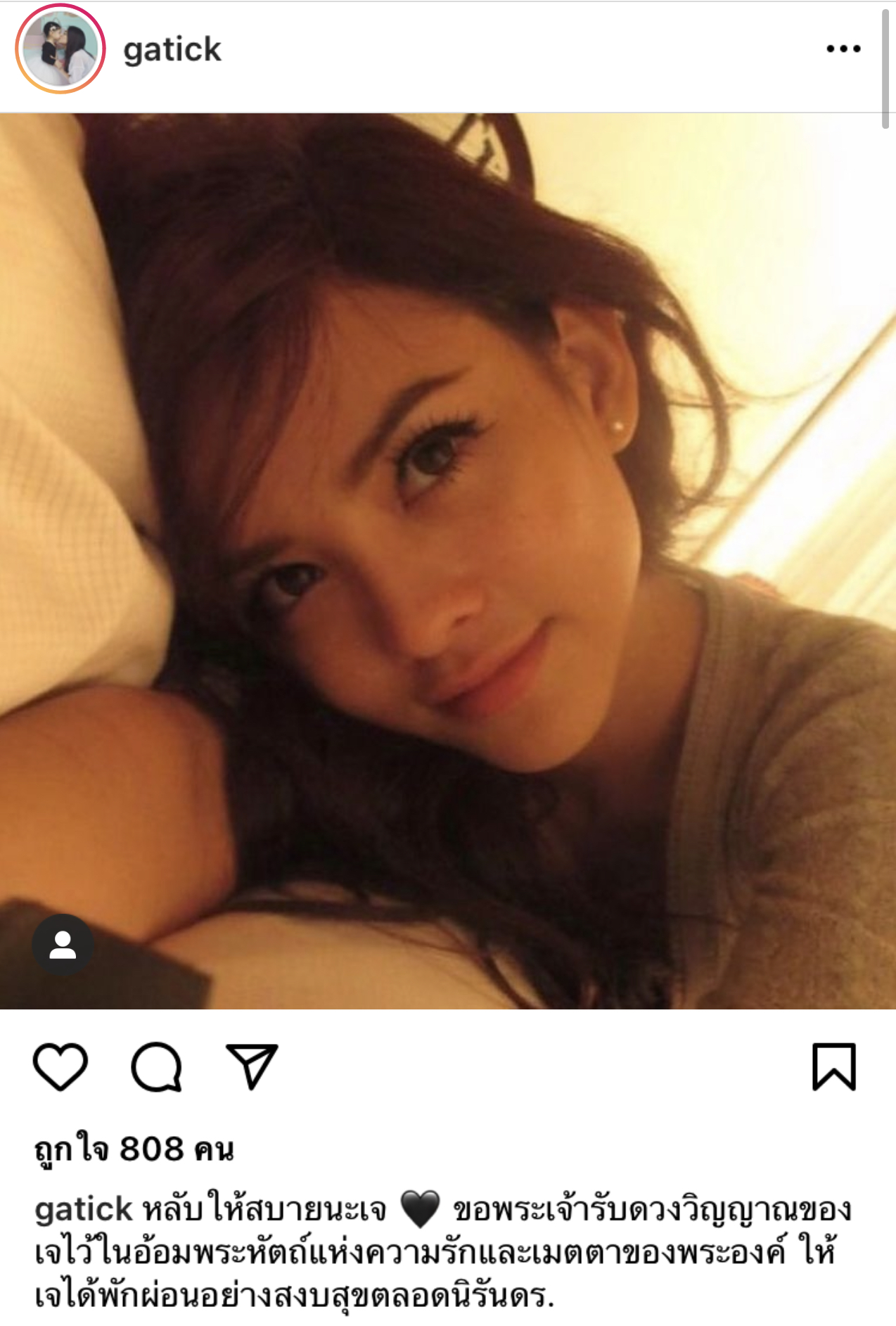Open the post options three-dot menu

pos(843,49)
